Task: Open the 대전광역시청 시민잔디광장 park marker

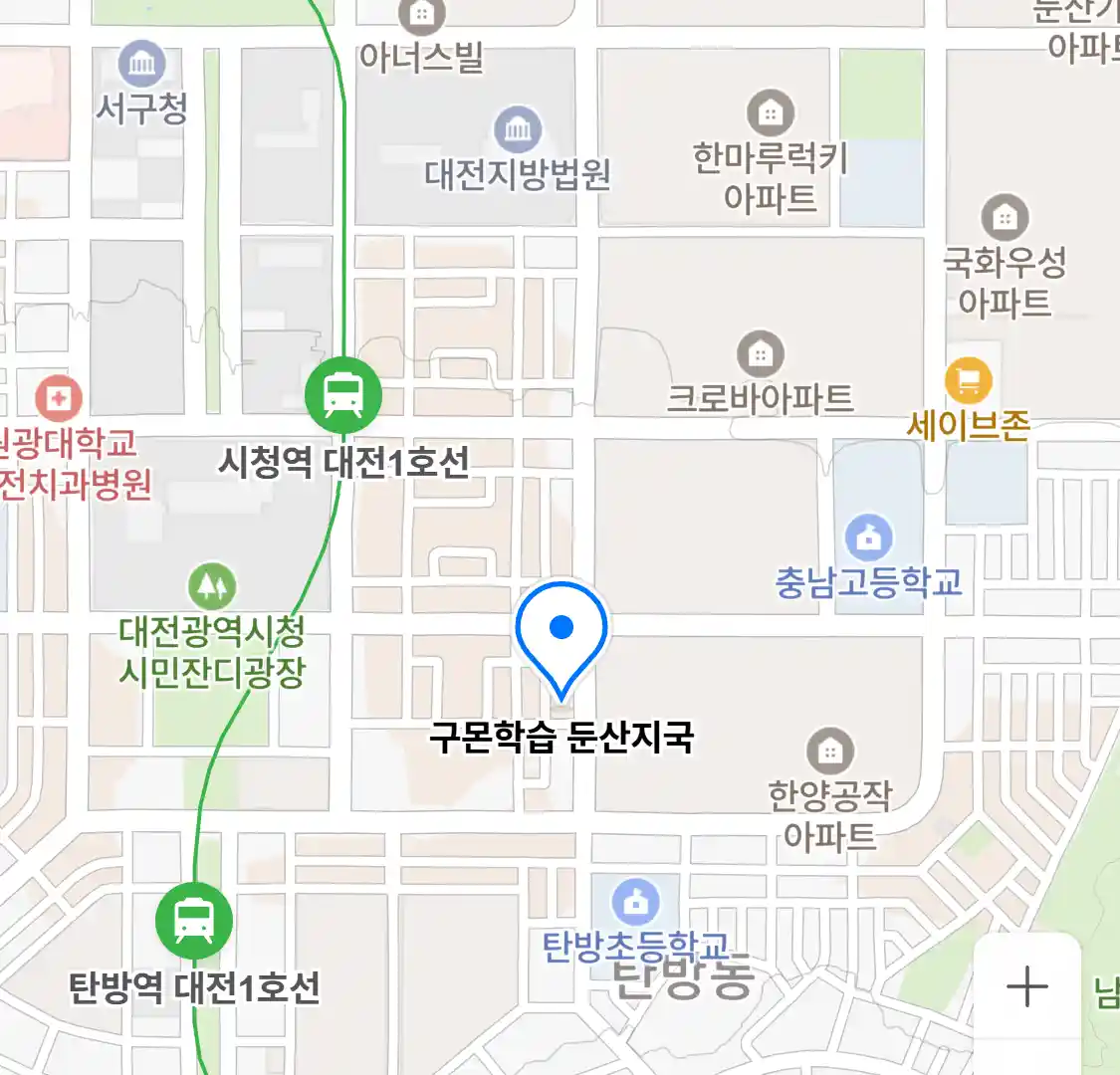Action: point(212,586)
